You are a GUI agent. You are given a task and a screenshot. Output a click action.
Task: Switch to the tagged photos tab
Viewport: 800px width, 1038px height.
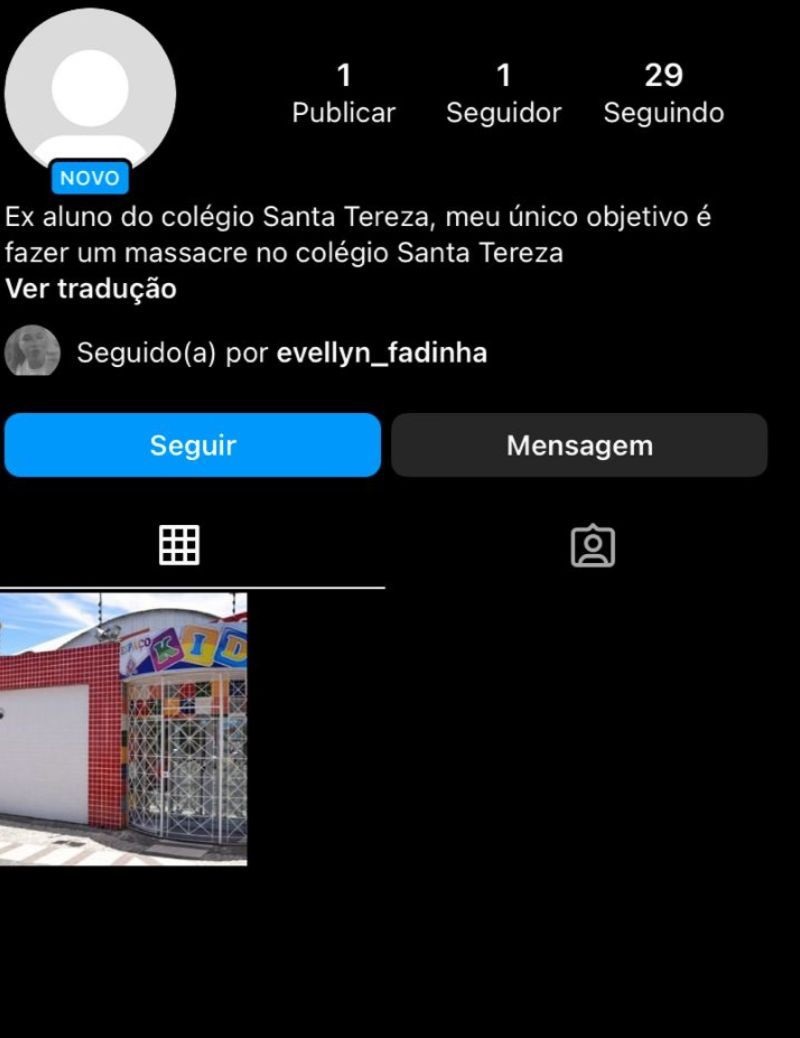tap(592, 546)
